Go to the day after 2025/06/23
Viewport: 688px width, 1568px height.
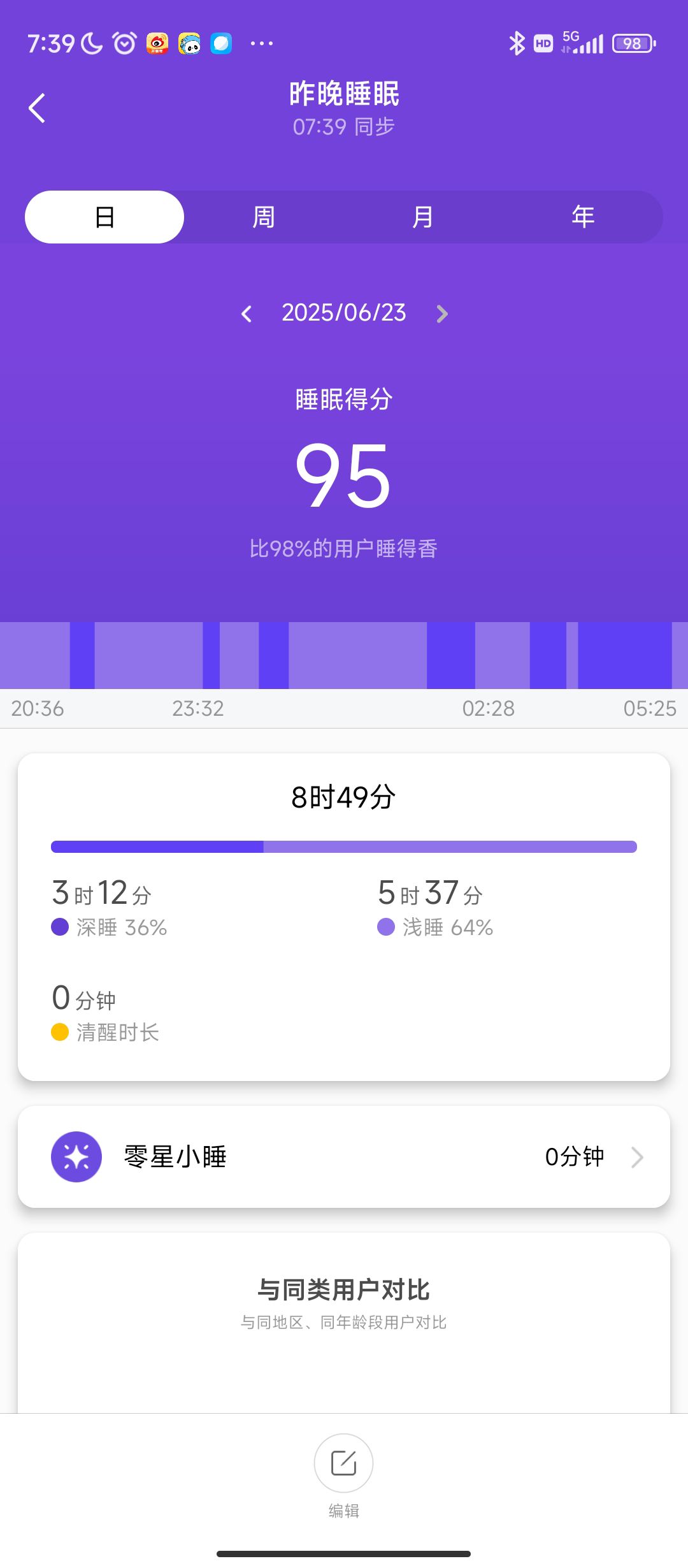coord(442,314)
